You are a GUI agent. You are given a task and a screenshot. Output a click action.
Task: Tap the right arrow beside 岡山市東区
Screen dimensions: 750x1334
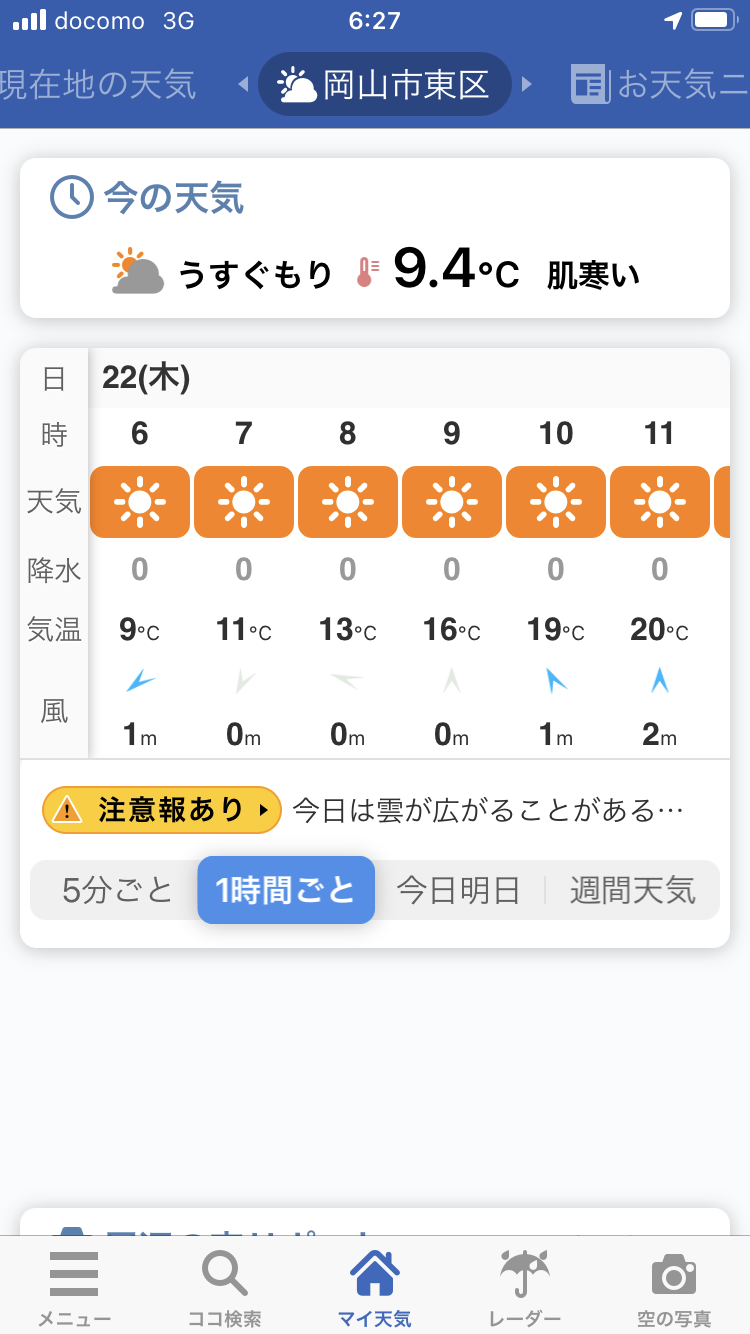527,85
